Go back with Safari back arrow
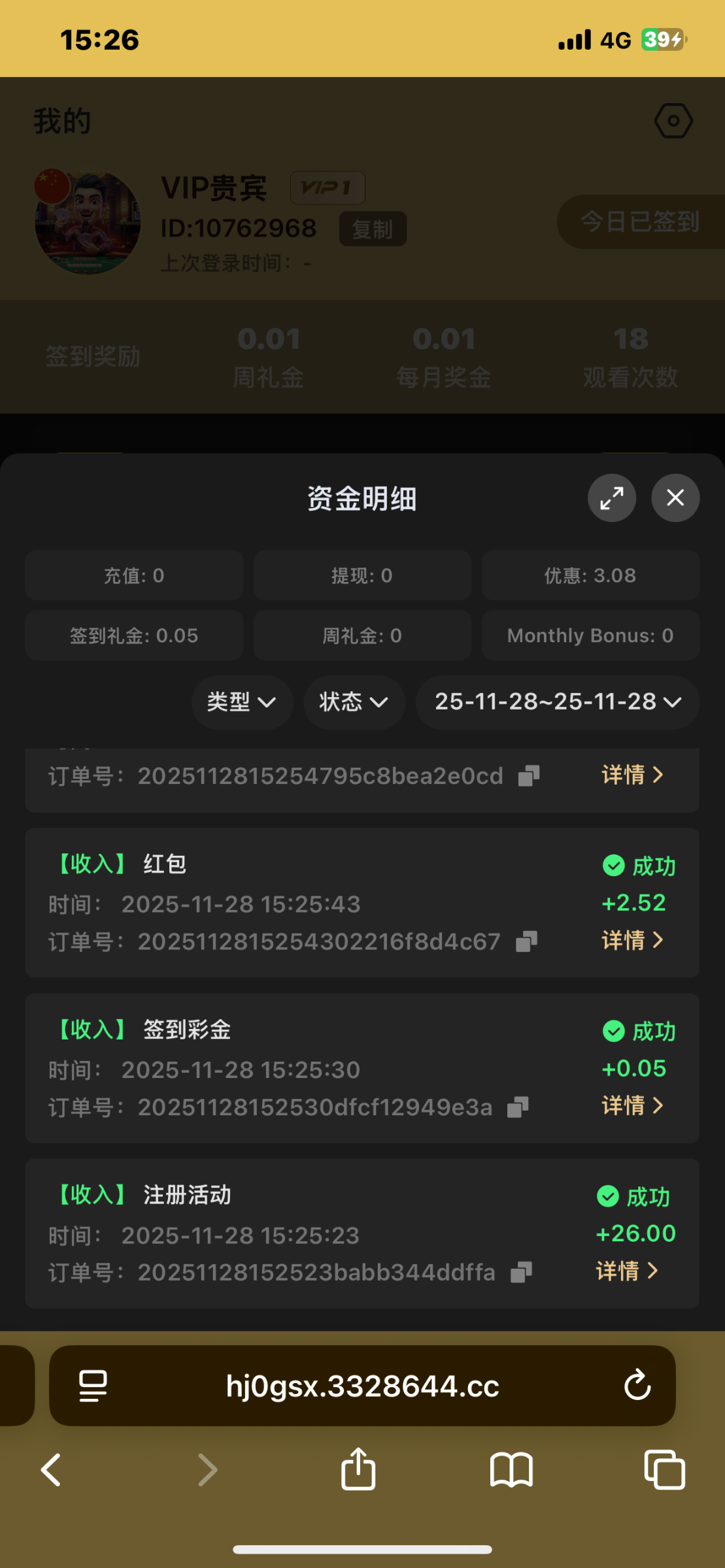 tap(51, 1471)
